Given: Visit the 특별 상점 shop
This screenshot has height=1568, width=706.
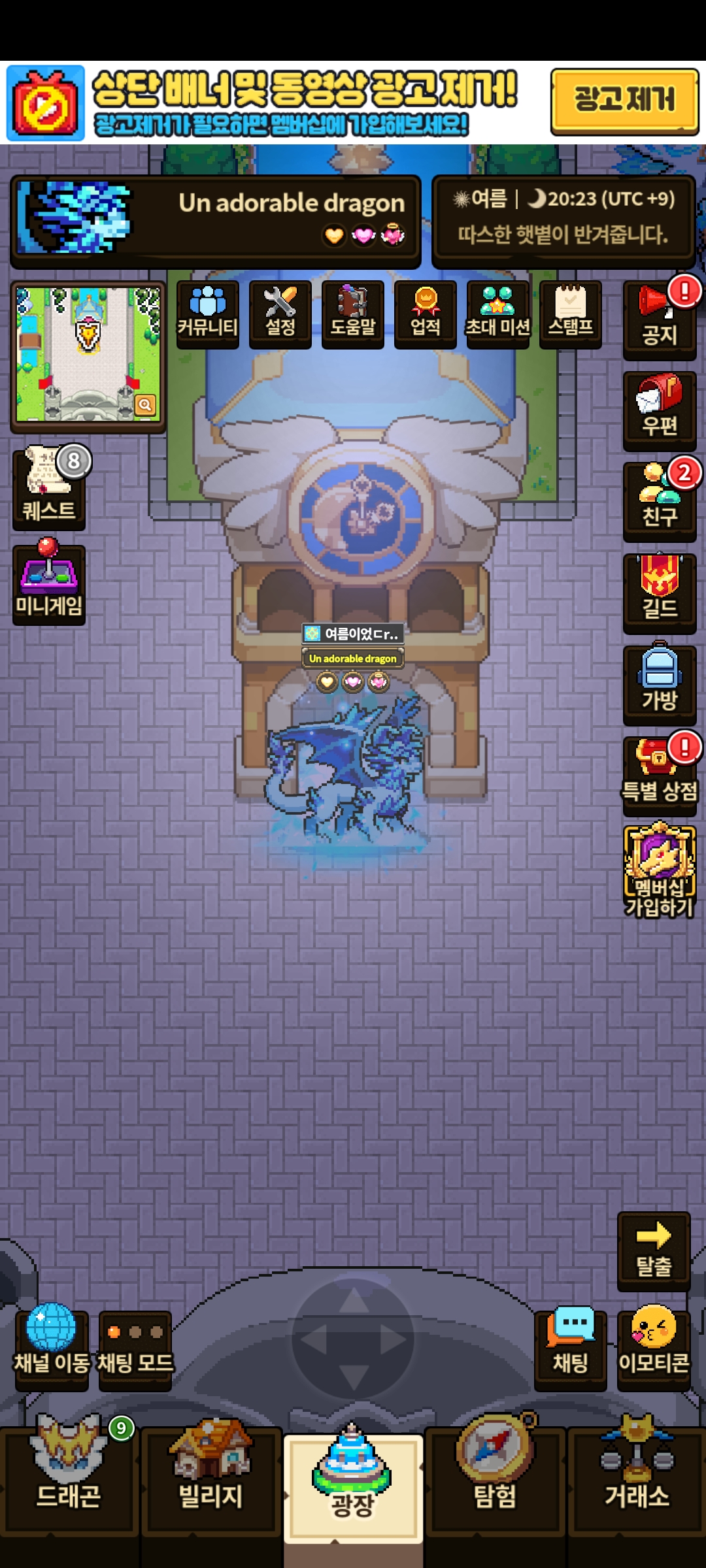Looking at the screenshot, I should pos(660,776).
